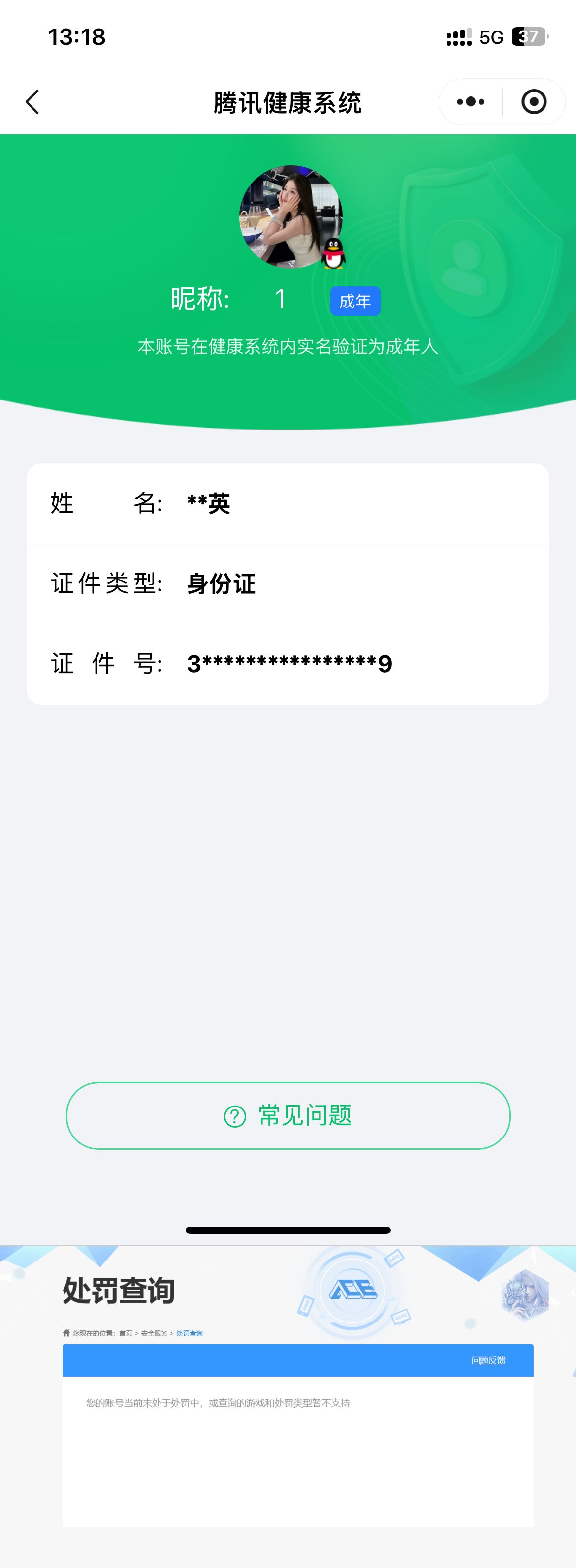The width and height of the screenshot is (576, 1568).
Task: Open the 常见问题 help section
Action: [288, 1115]
